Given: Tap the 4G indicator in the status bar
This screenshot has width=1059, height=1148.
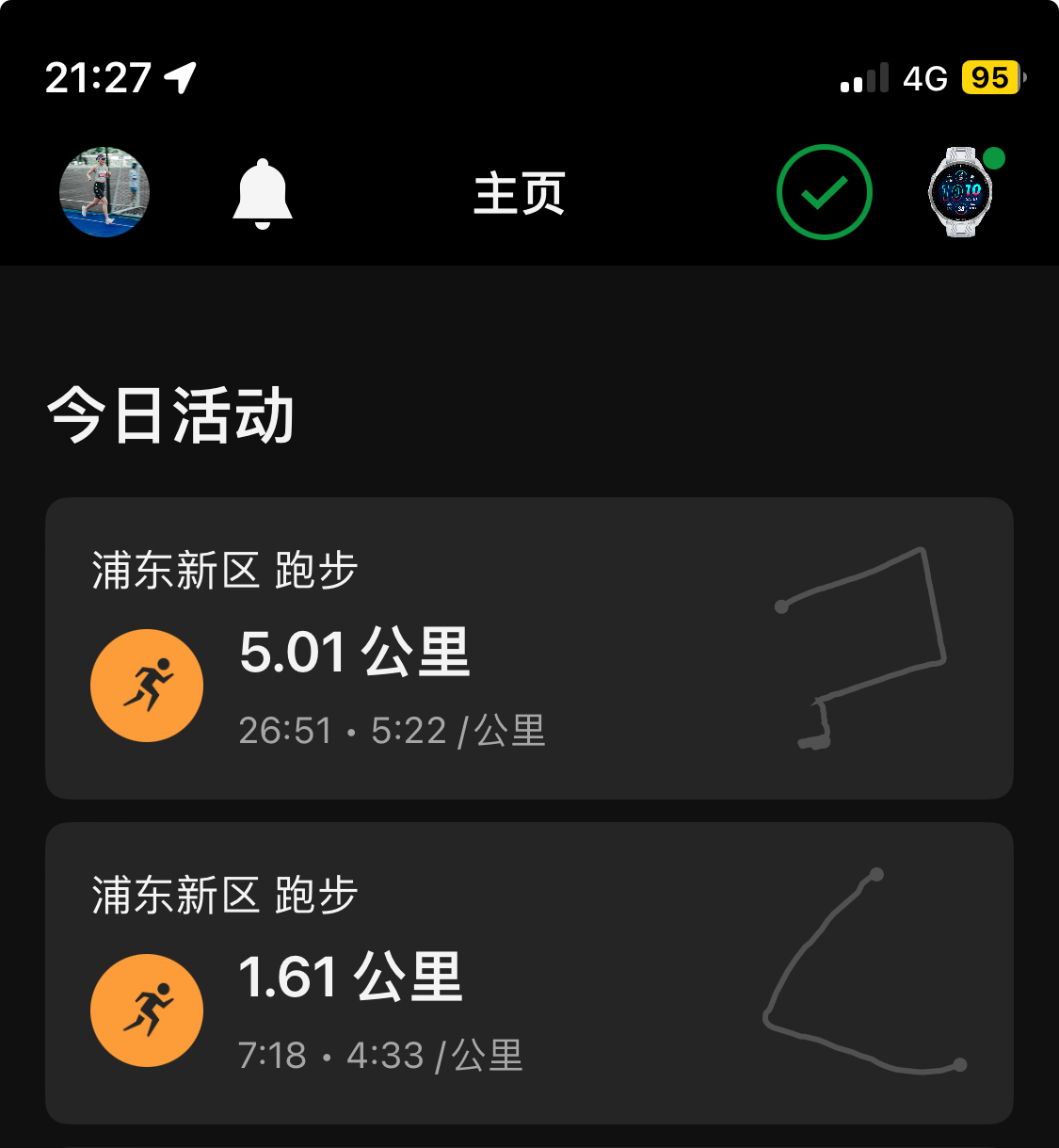Looking at the screenshot, I should point(926,78).
